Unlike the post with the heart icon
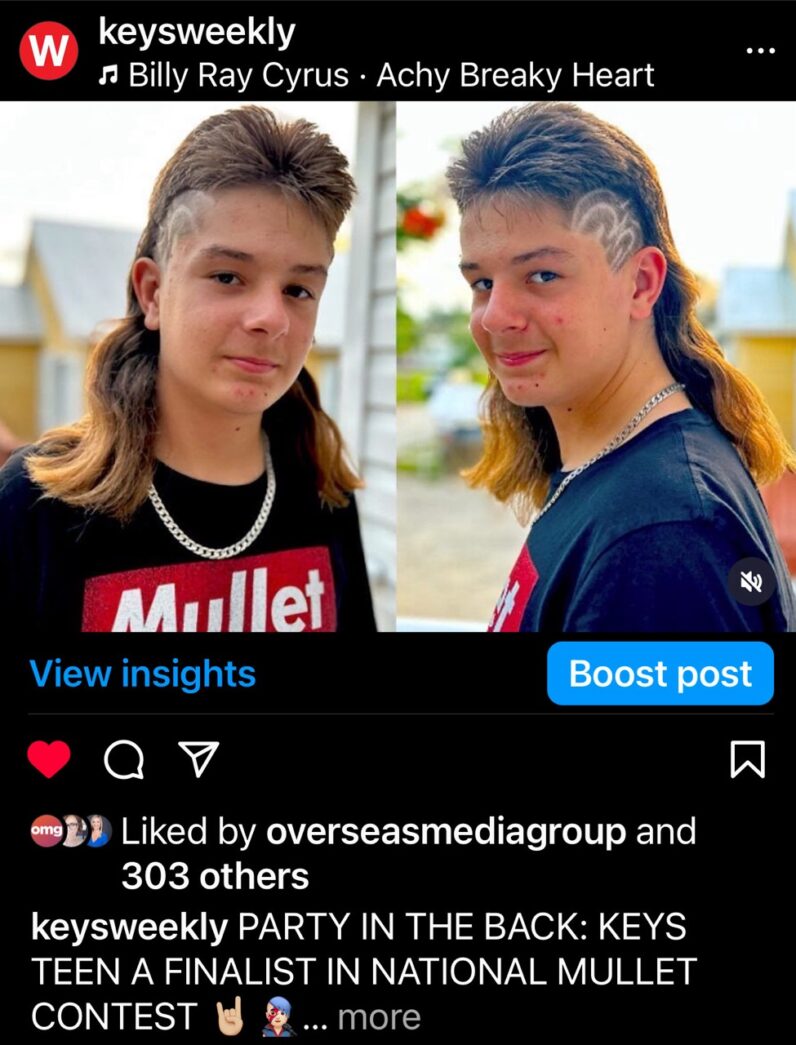This screenshot has width=796, height=1045. click(x=49, y=761)
